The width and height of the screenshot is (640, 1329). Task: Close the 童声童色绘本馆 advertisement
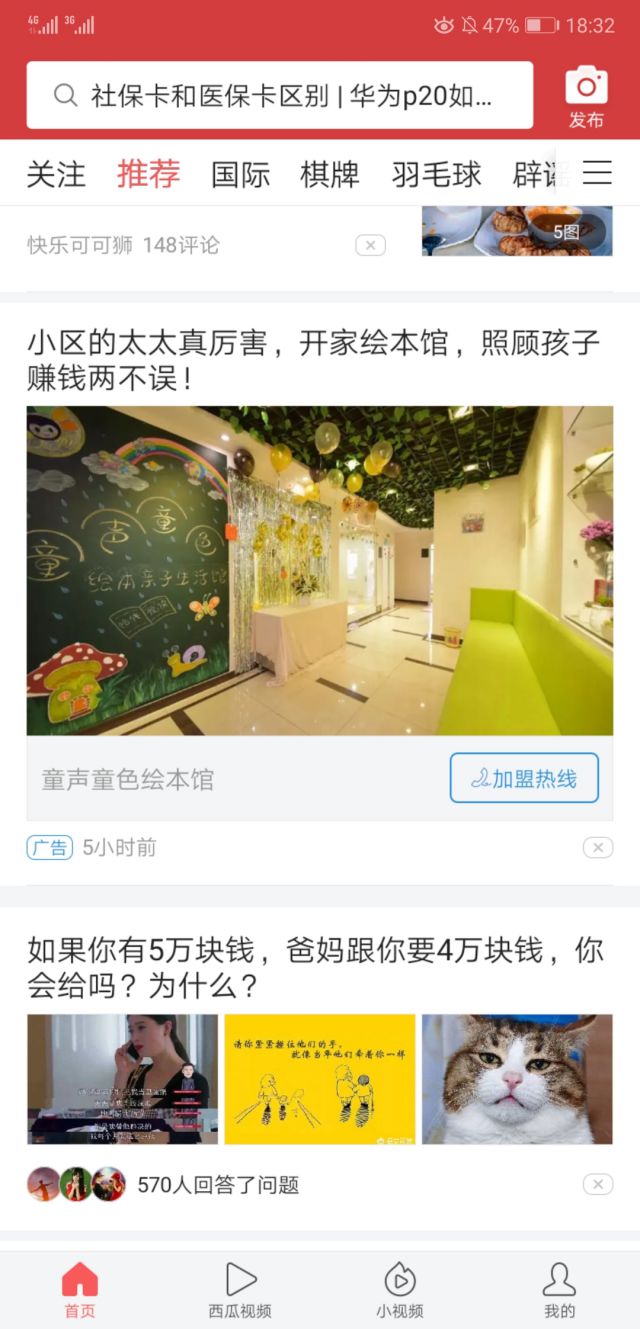[x=597, y=848]
